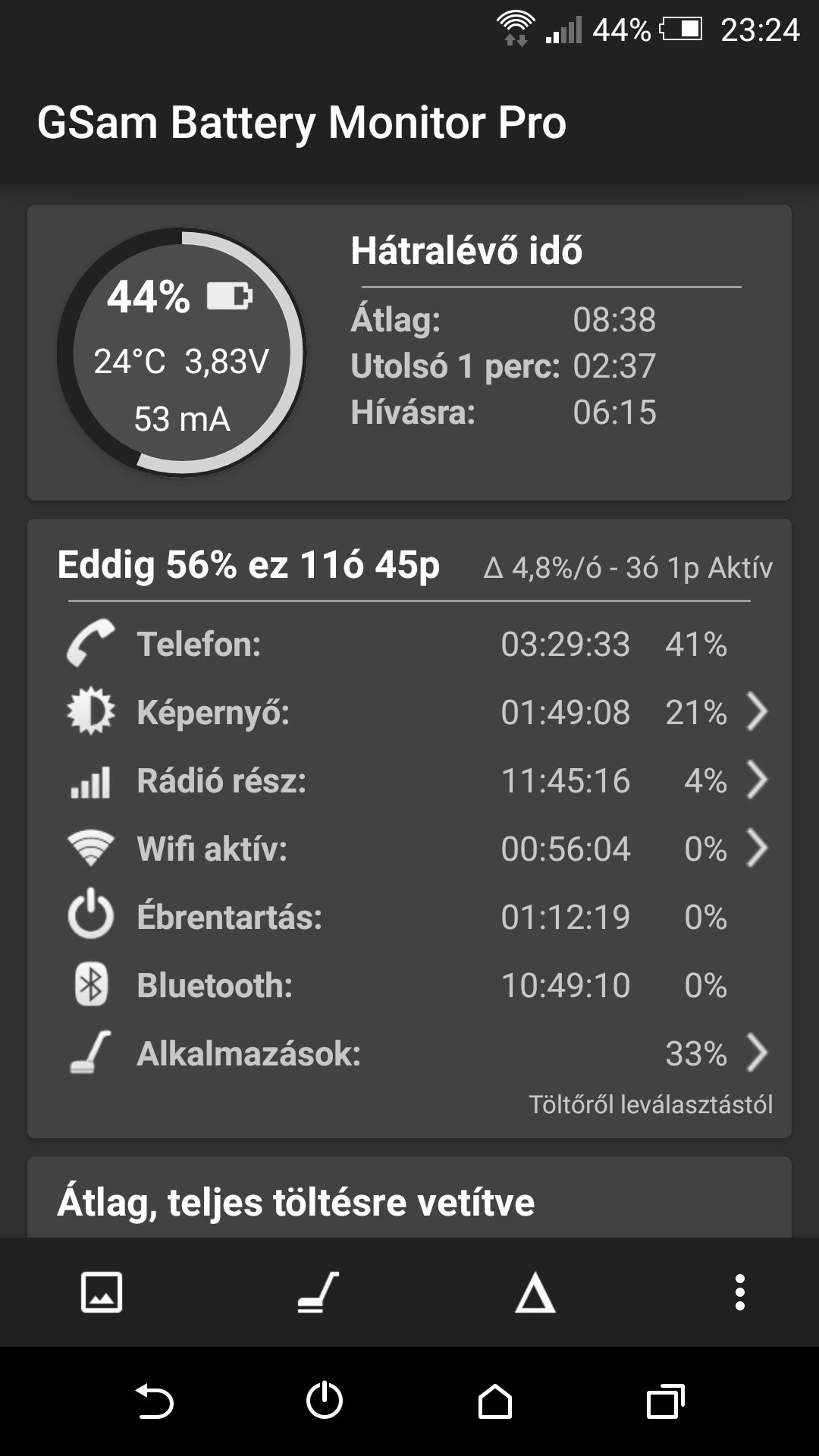Open the three-dot overflow menu
This screenshot has height=1456, width=819.
(740, 1292)
